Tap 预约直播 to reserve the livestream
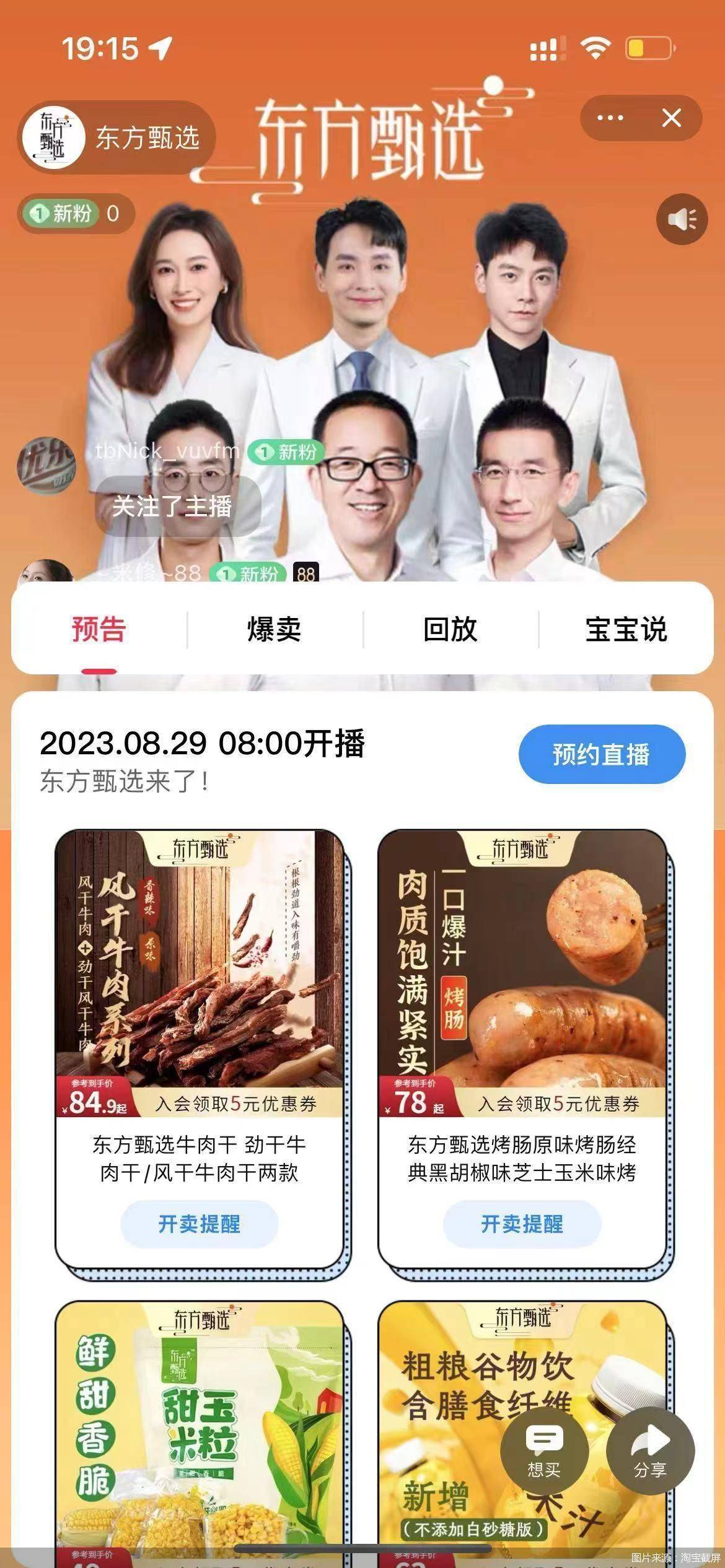This screenshot has width=725, height=1568. [x=601, y=754]
